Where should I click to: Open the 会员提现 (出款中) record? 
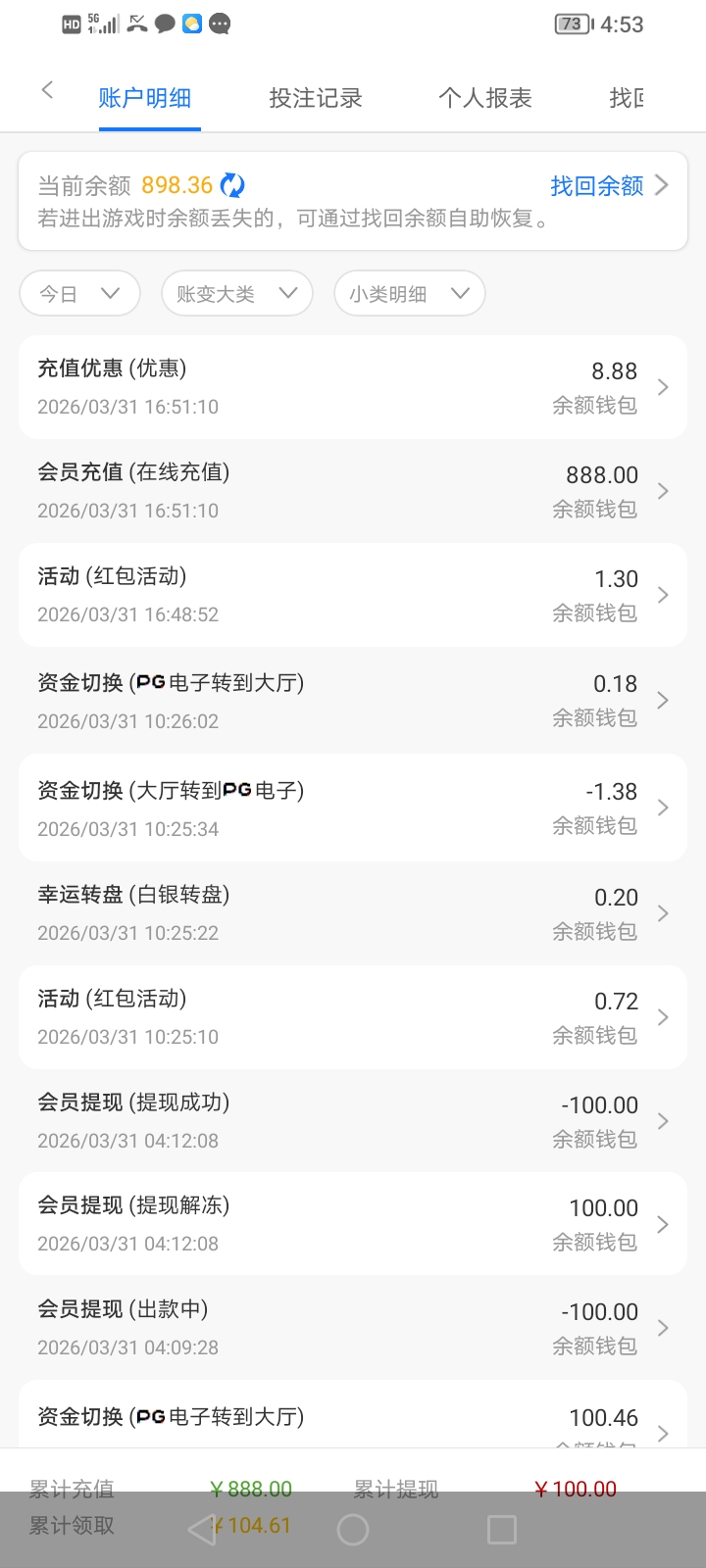352,1328
